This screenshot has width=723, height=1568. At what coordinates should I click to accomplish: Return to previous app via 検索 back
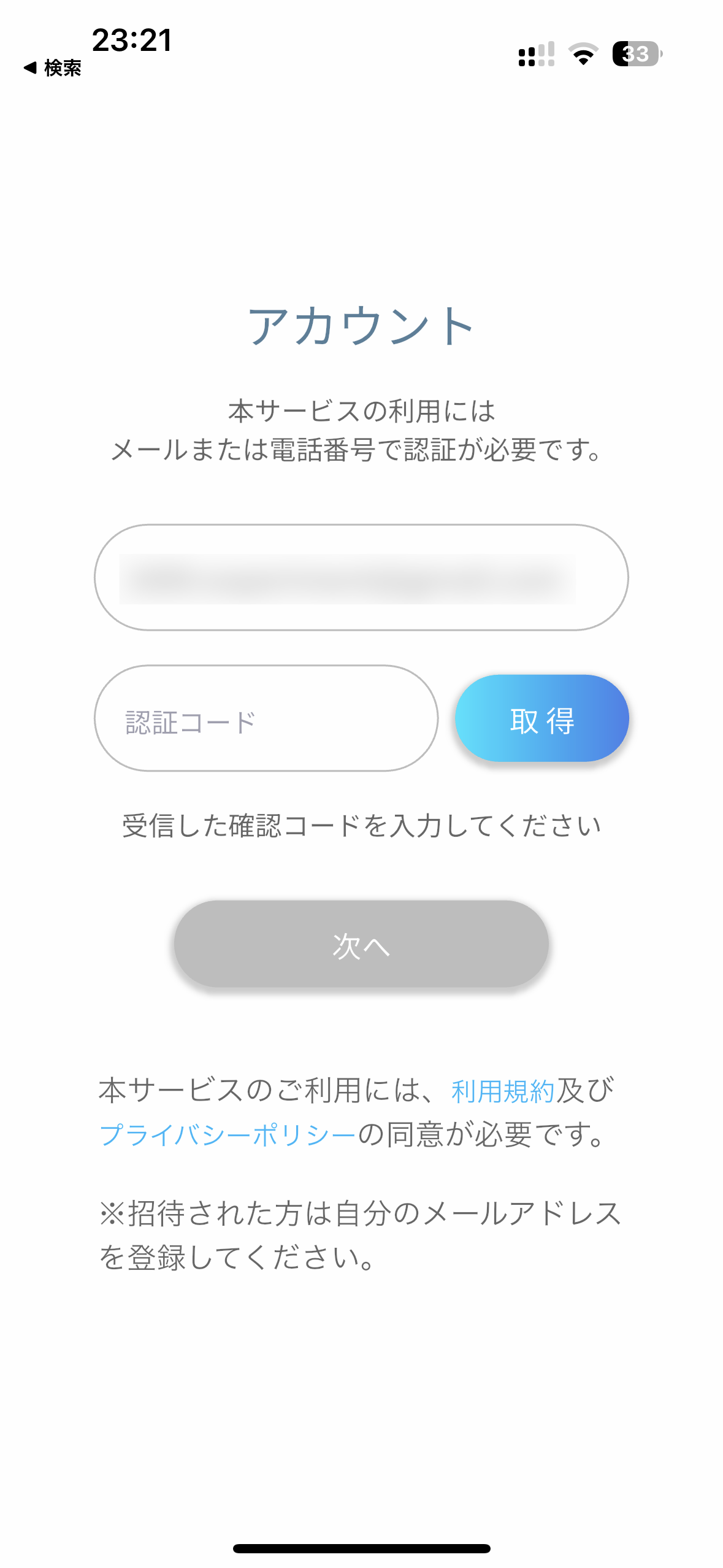[52, 68]
